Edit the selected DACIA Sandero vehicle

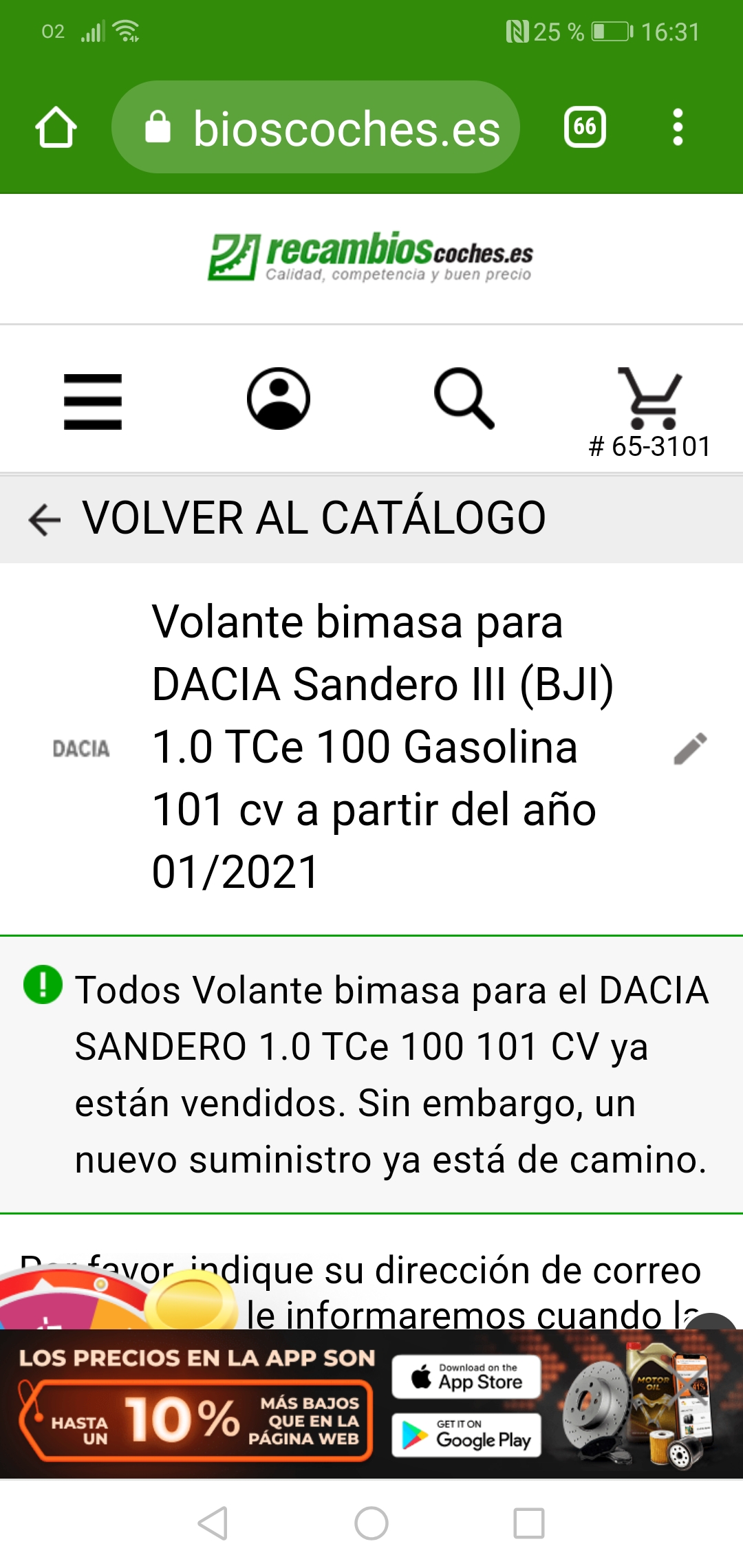coord(690,748)
